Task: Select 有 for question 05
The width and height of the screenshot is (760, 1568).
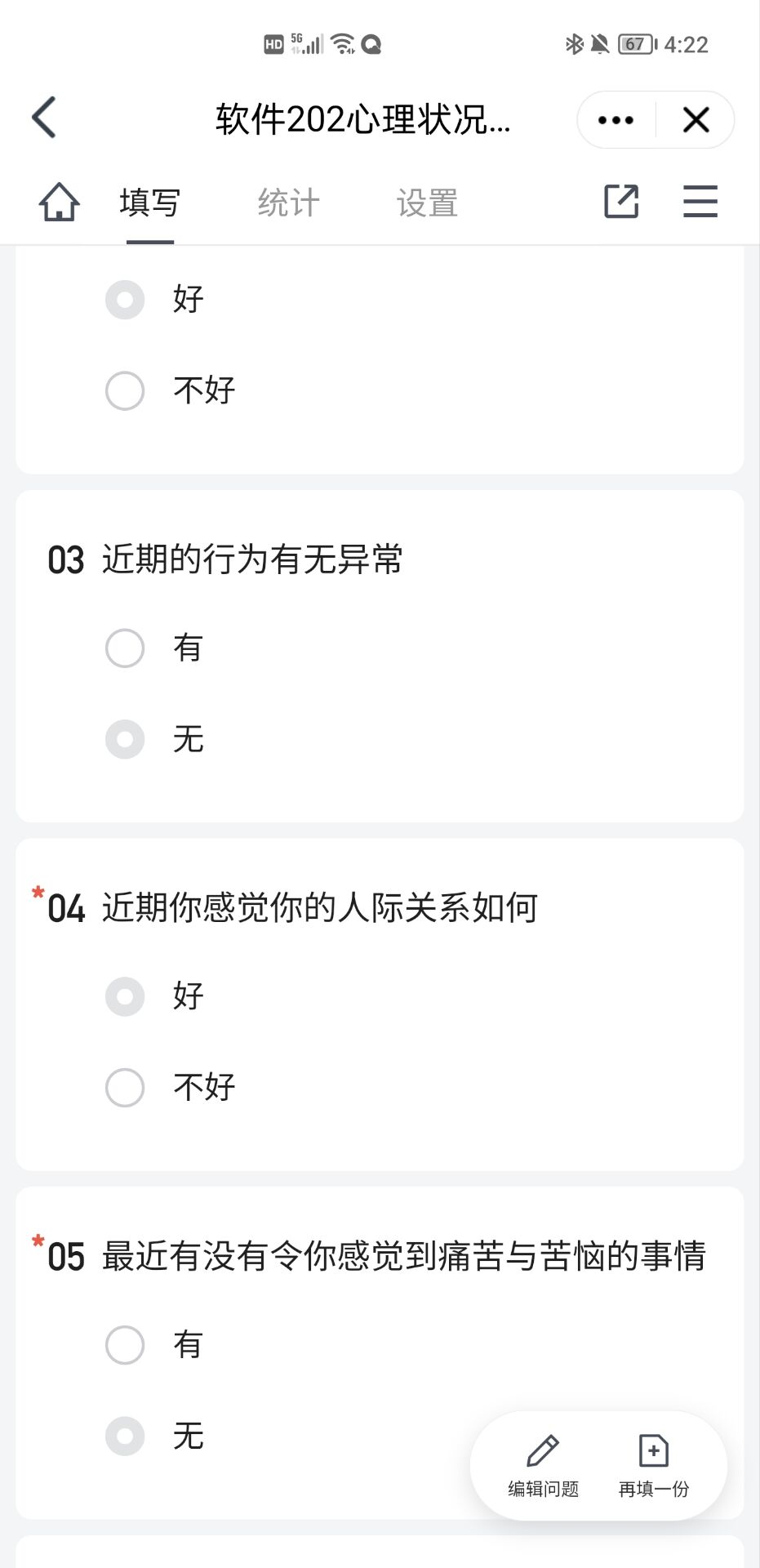Action: pyautogui.click(x=125, y=1345)
